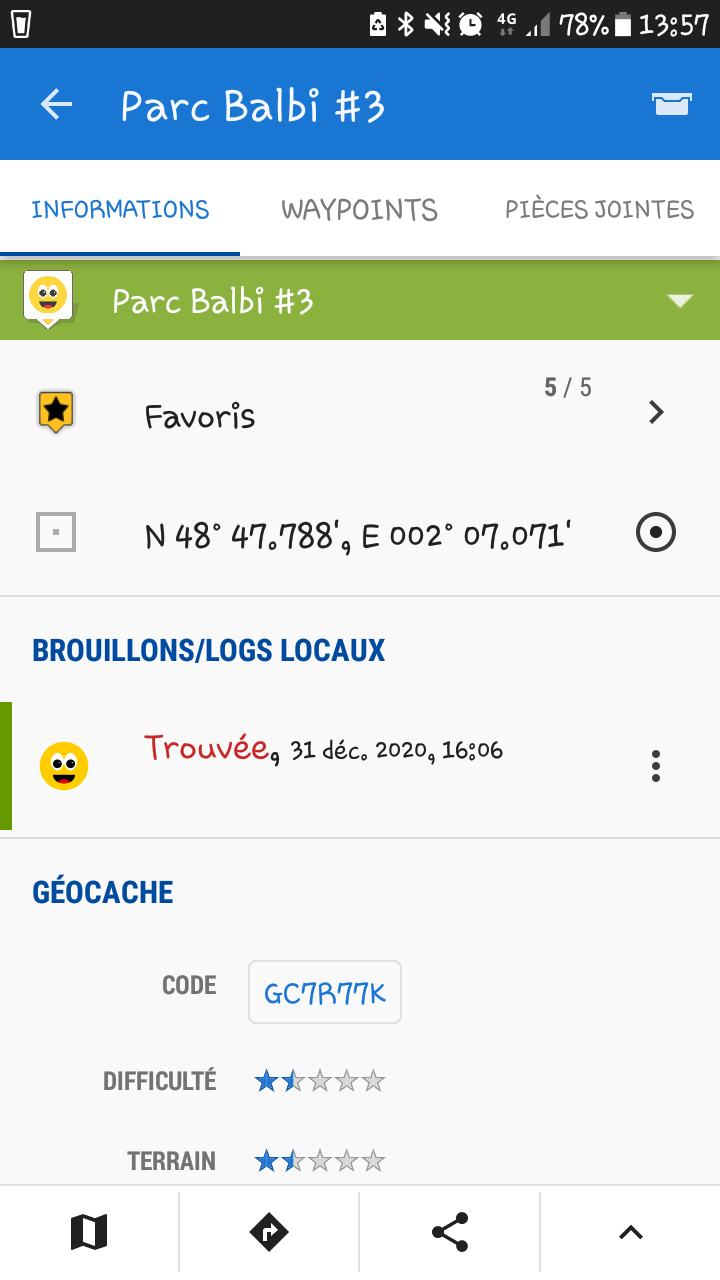
Task: Expand the bottom toolbar with the up chevron
Action: [630, 1232]
